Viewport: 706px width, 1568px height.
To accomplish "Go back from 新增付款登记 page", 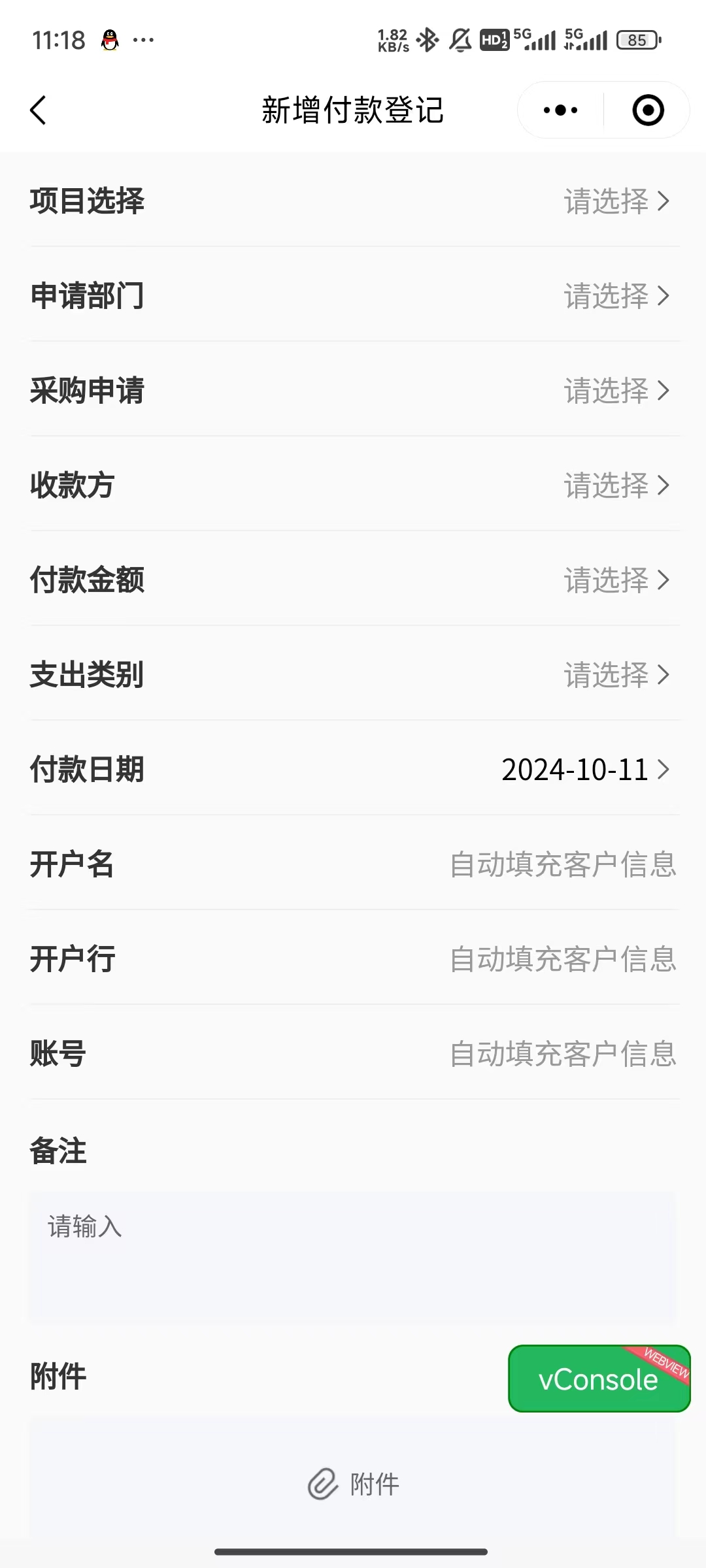I will [x=39, y=110].
